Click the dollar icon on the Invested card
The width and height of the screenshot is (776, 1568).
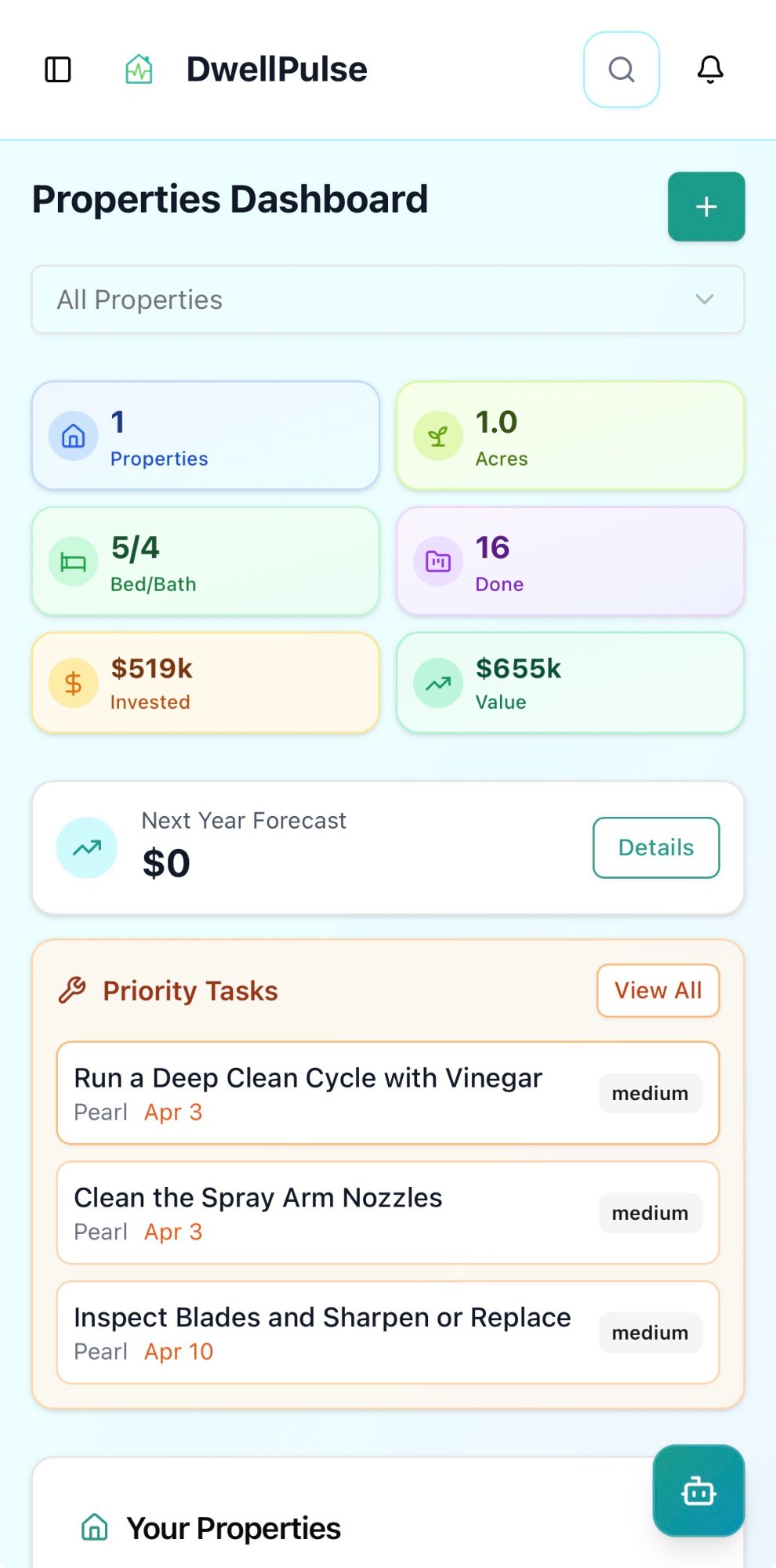pyautogui.click(x=72, y=683)
